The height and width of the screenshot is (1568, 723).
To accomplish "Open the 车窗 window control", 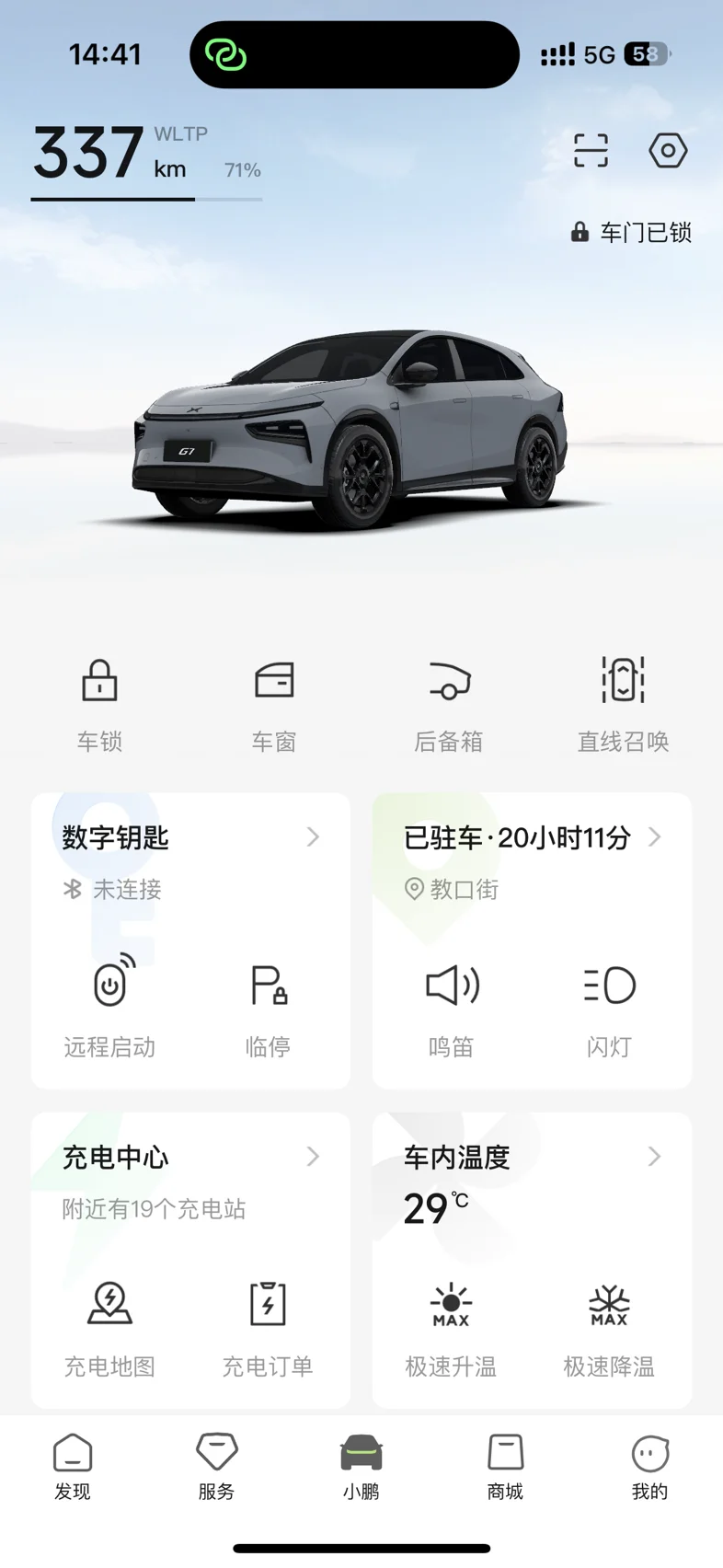I will point(274,701).
